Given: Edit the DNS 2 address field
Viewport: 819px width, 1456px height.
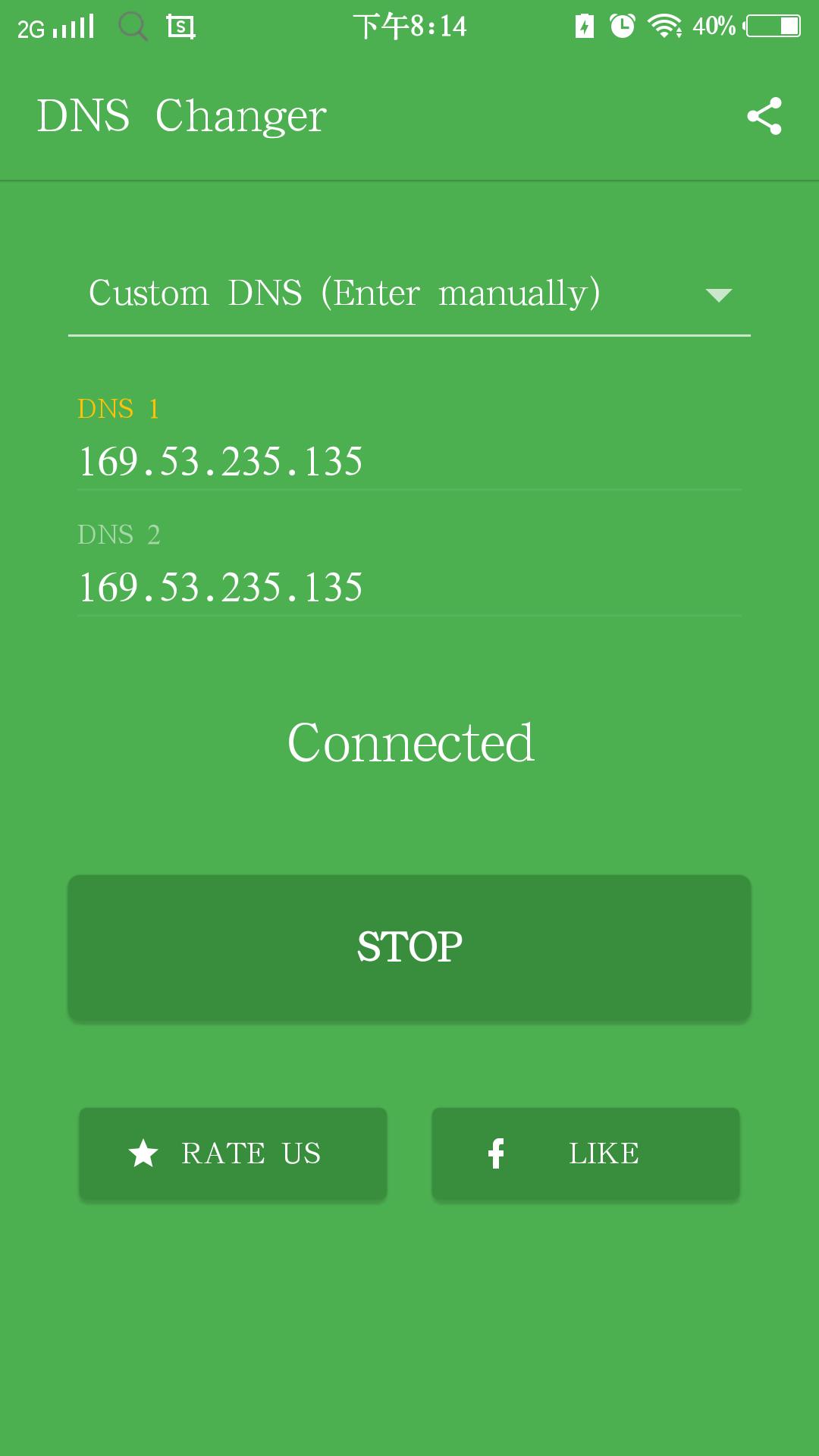Looking at the screenshot, I should coord(409,587).
